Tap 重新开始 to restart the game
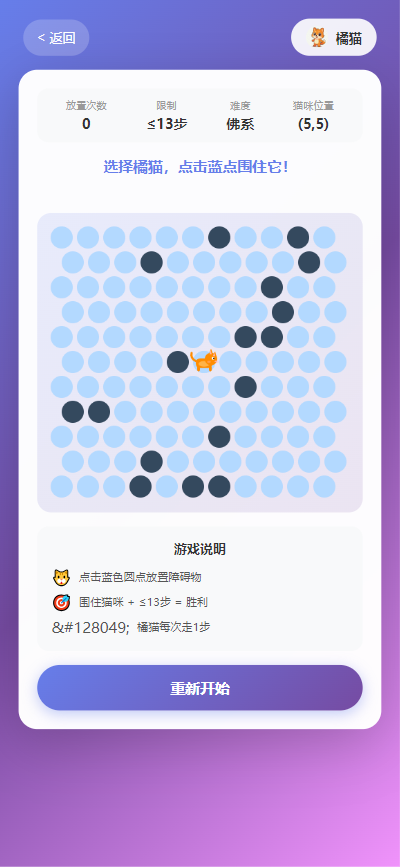This screenshot has height=867, width=400. [200, 688]
